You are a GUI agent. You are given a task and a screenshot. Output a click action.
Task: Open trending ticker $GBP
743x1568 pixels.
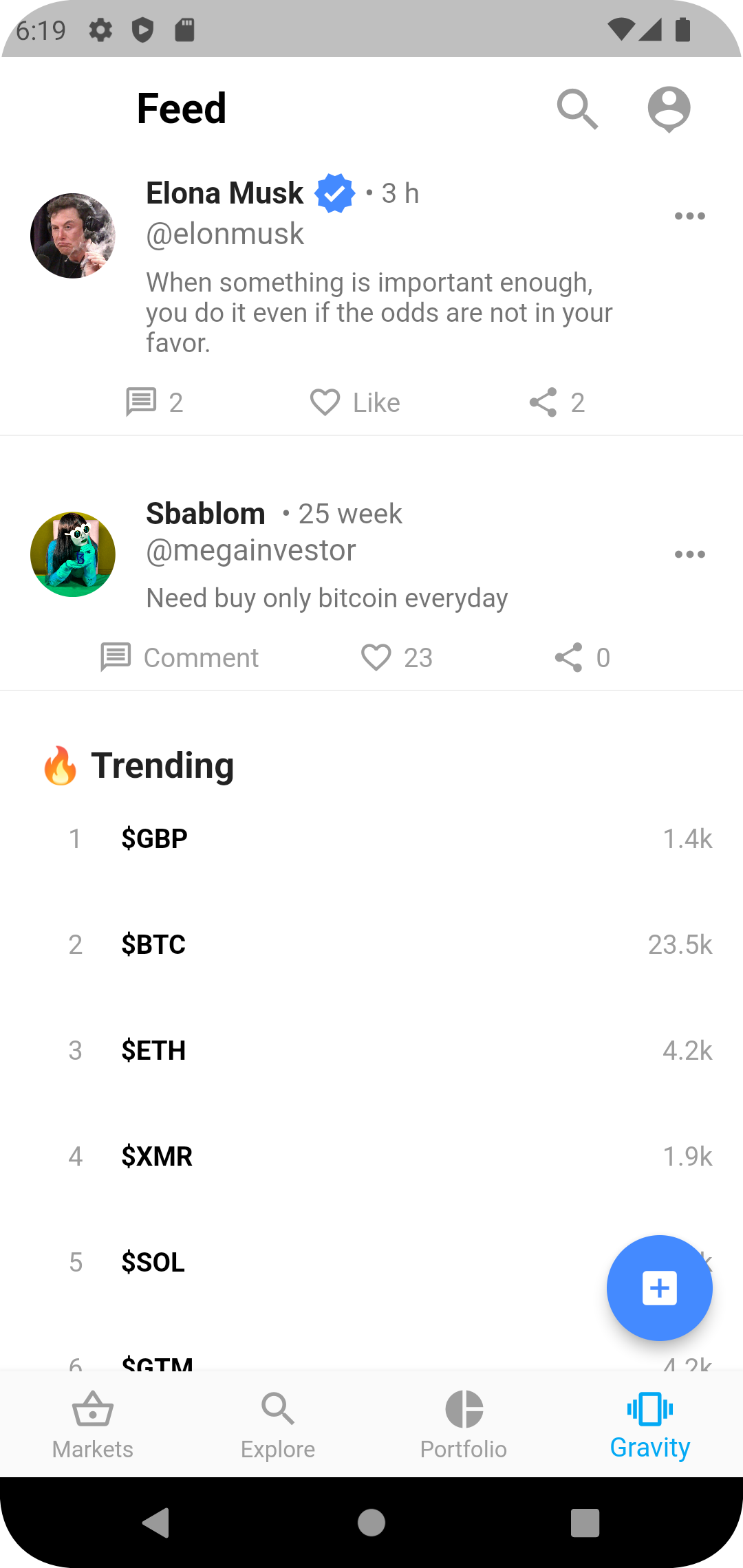pyautogui.click(x=155, y=838)
